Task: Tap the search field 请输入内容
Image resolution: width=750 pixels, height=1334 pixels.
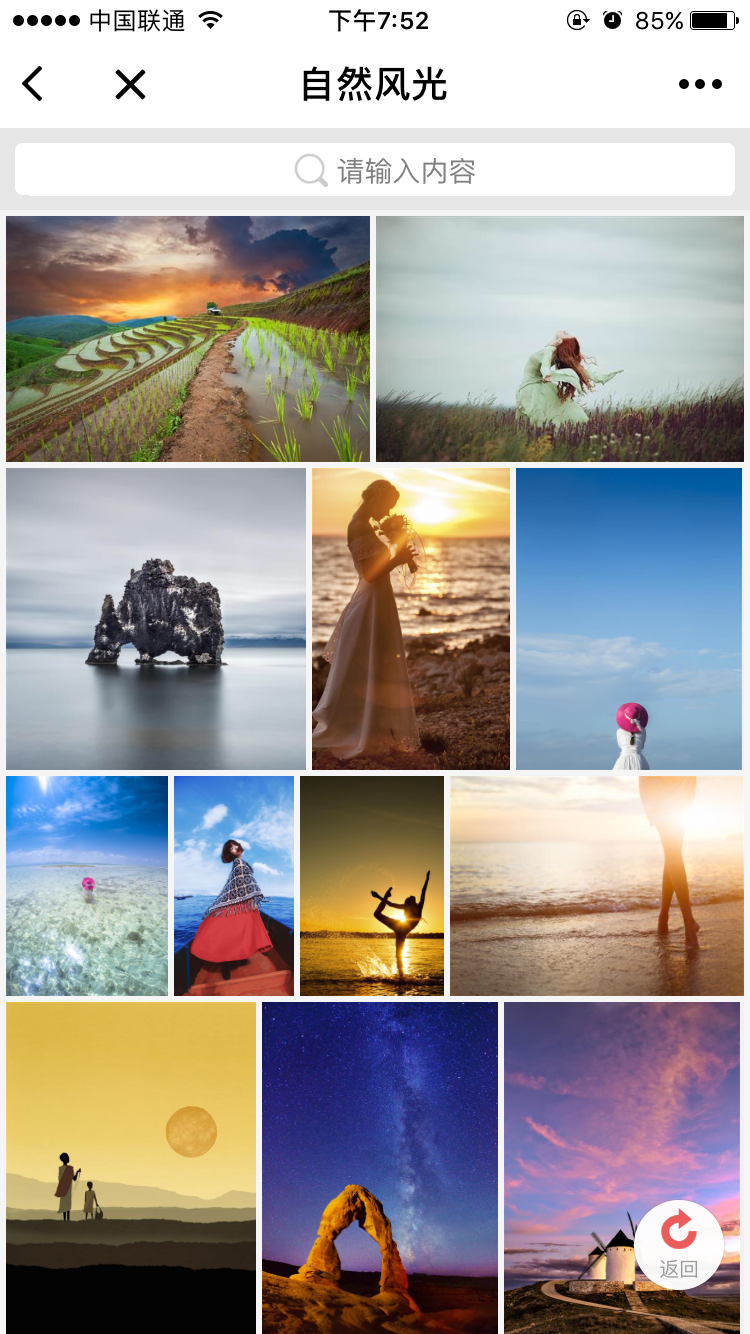Action: coord(375,170)
